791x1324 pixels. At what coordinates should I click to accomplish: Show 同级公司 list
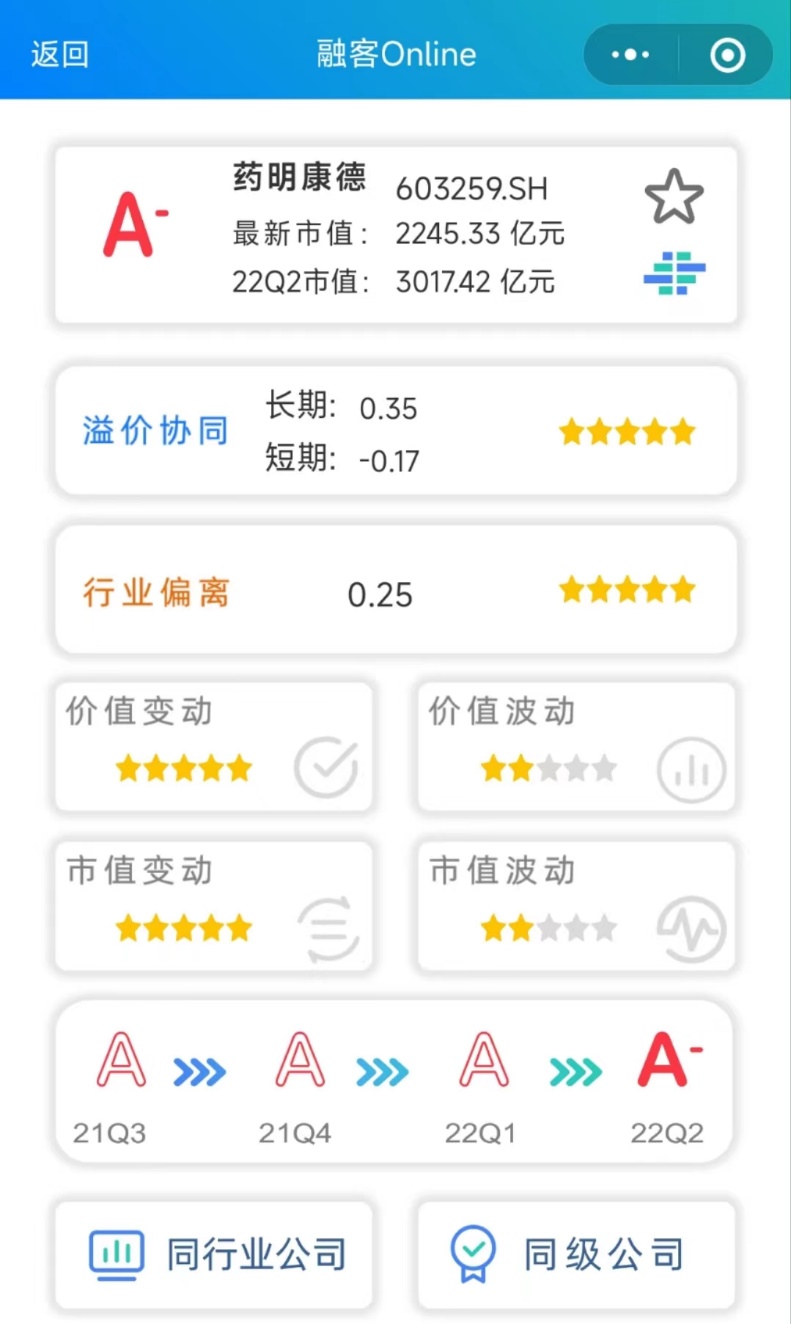(576, 1255)
